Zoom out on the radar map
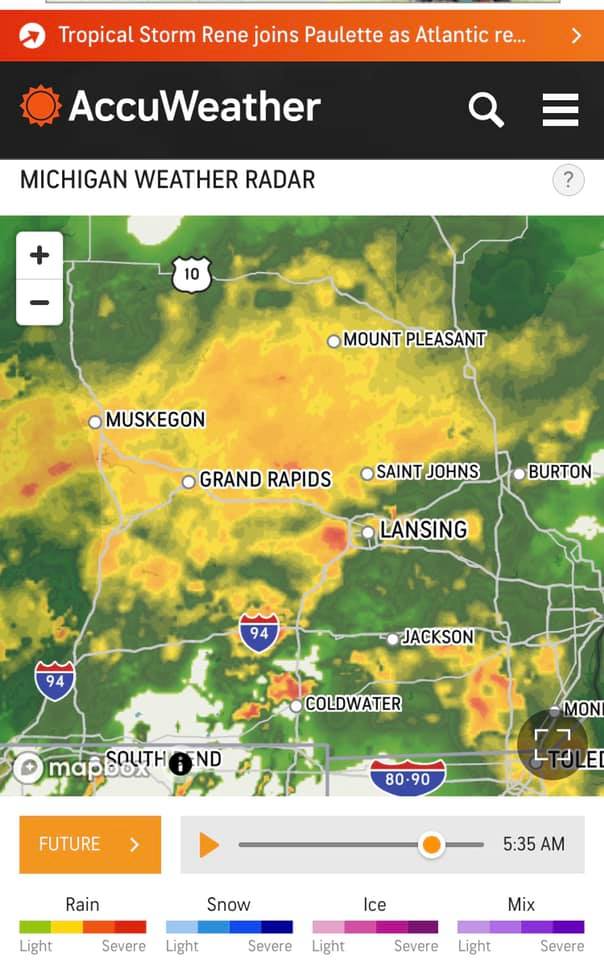604x960 pixels. (x=40, y=302)
